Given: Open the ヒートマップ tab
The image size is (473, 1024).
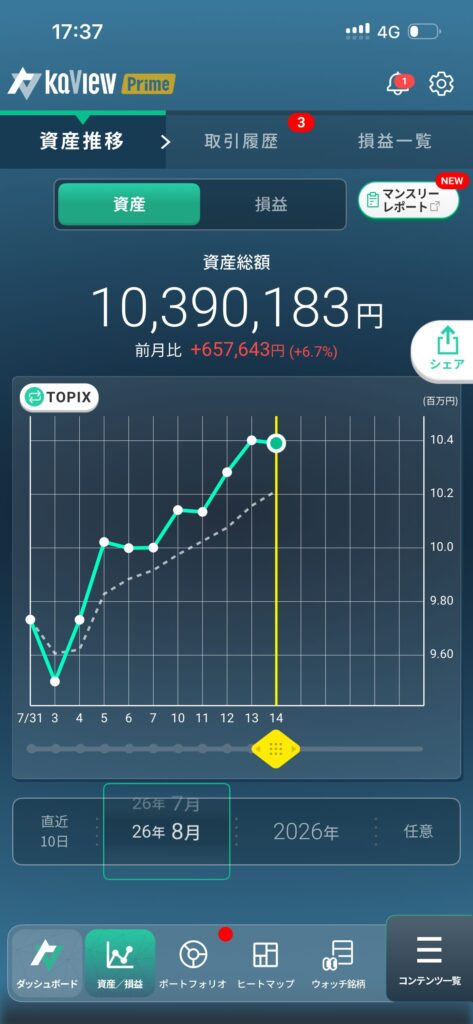Looking at the screenshot, I should point(265,963).
